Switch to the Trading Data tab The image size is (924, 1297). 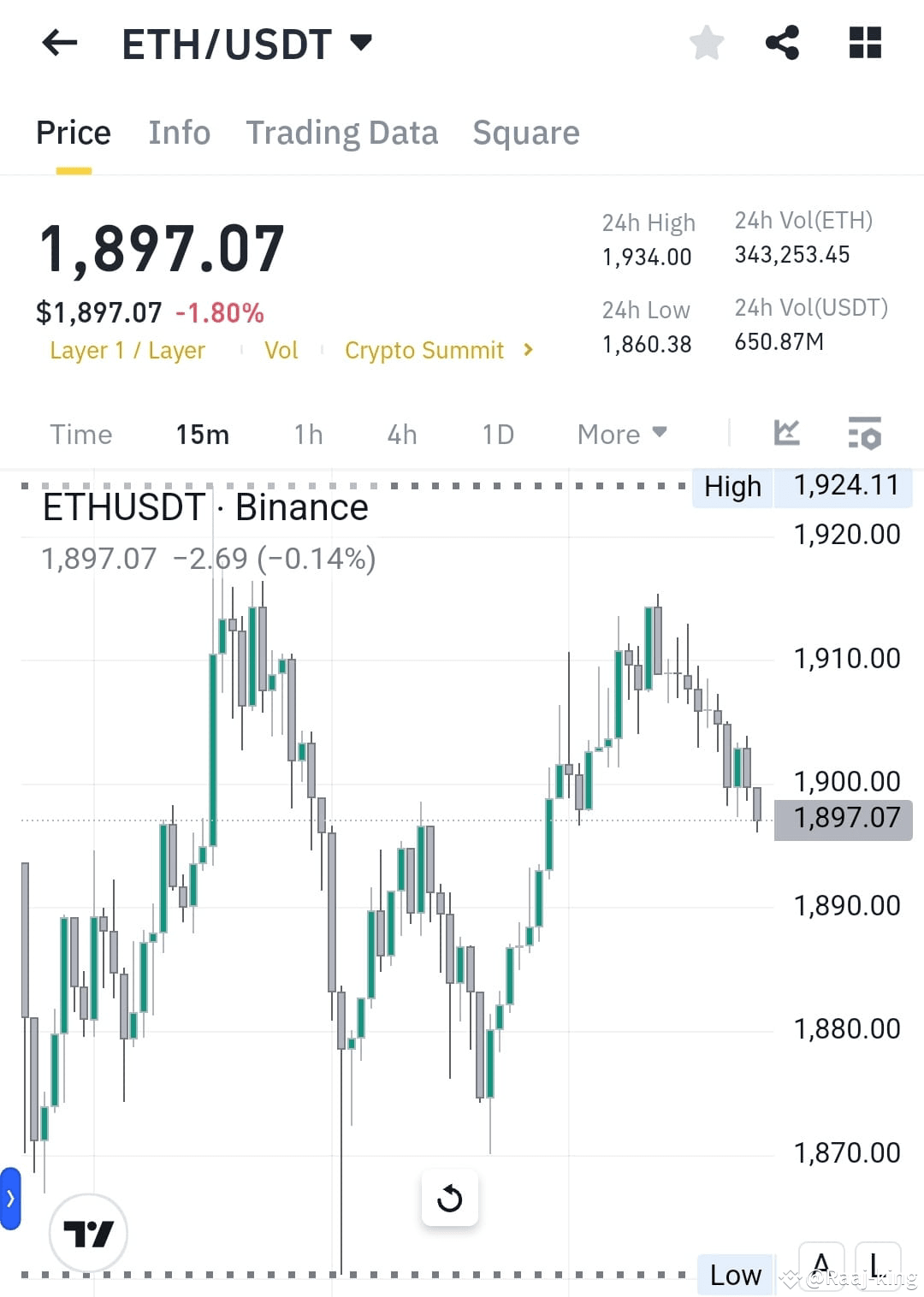(342, 132)
